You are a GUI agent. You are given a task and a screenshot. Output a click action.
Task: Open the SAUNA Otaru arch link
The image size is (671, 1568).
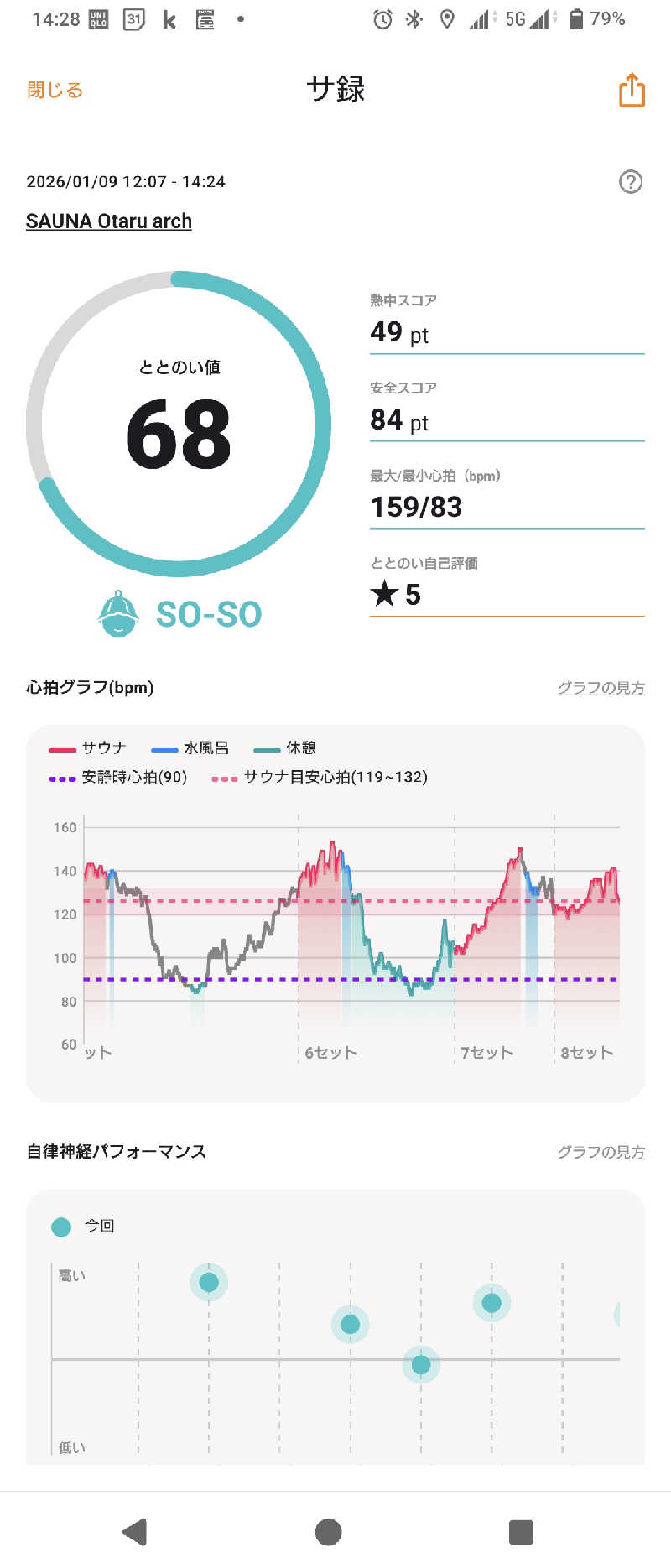pos(109,221)
